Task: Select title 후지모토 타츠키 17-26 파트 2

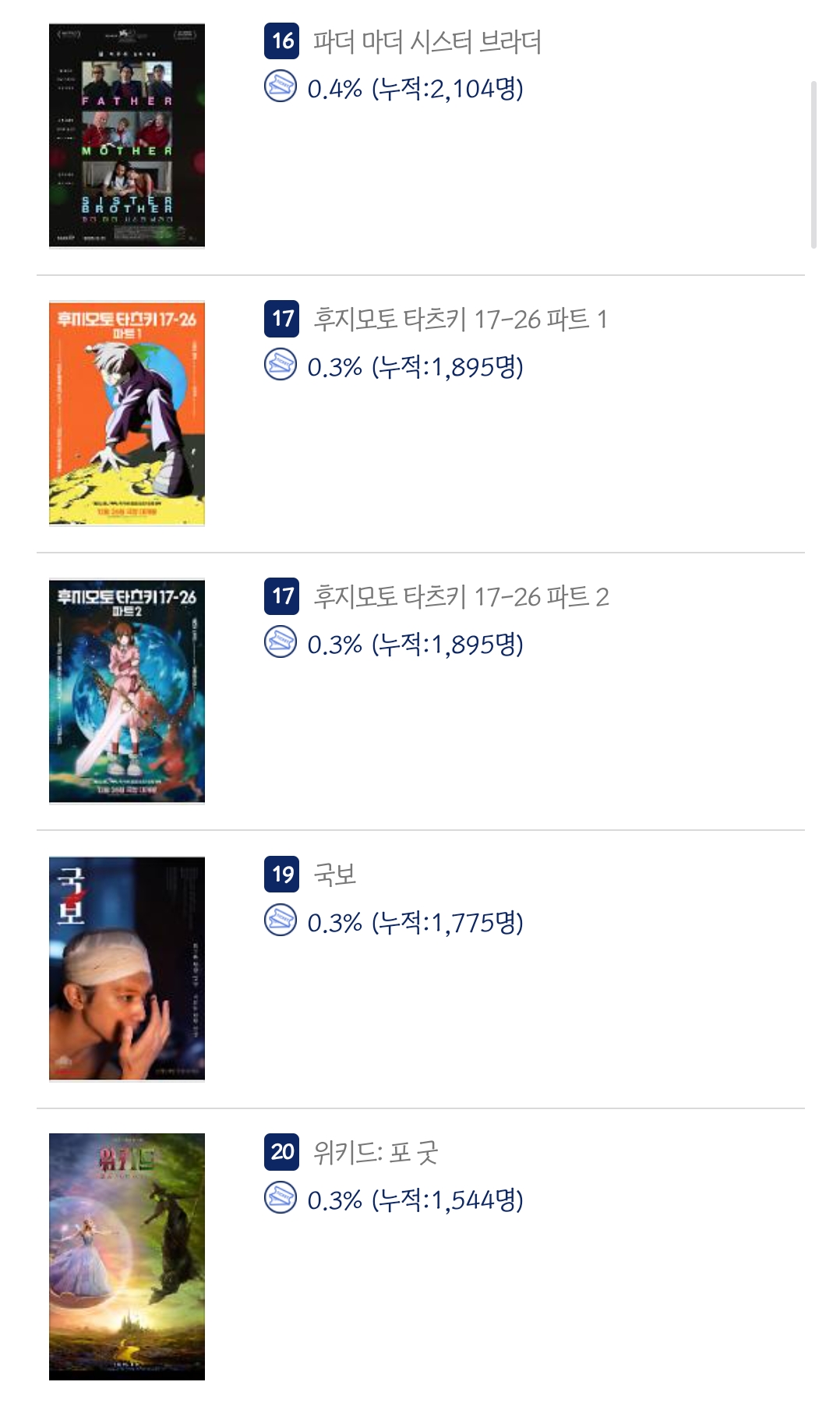Action: click(461, 597)
